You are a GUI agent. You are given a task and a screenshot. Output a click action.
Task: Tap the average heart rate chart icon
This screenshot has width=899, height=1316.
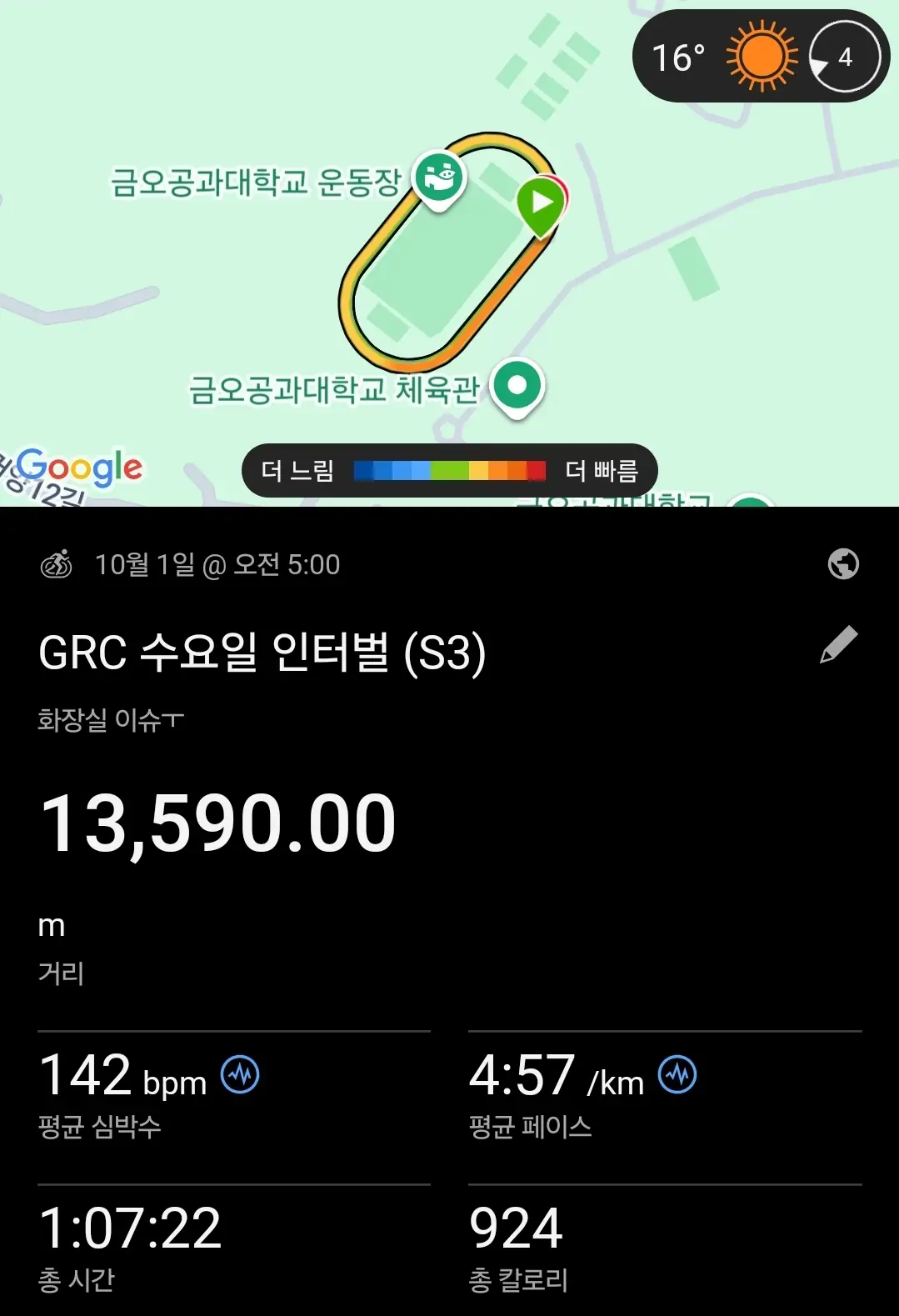point(240,1074)
